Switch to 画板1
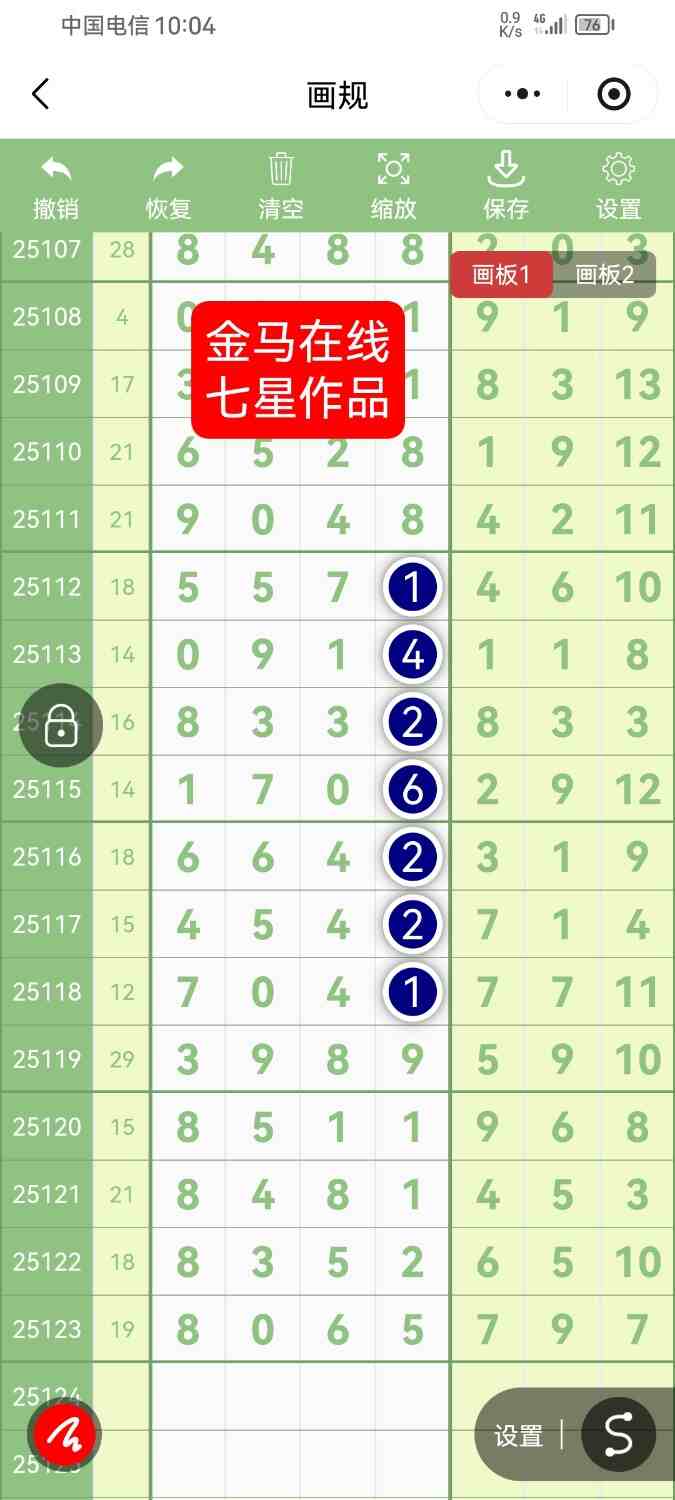This screenshot has height=1500, width=675. click(x=501, y=275)
